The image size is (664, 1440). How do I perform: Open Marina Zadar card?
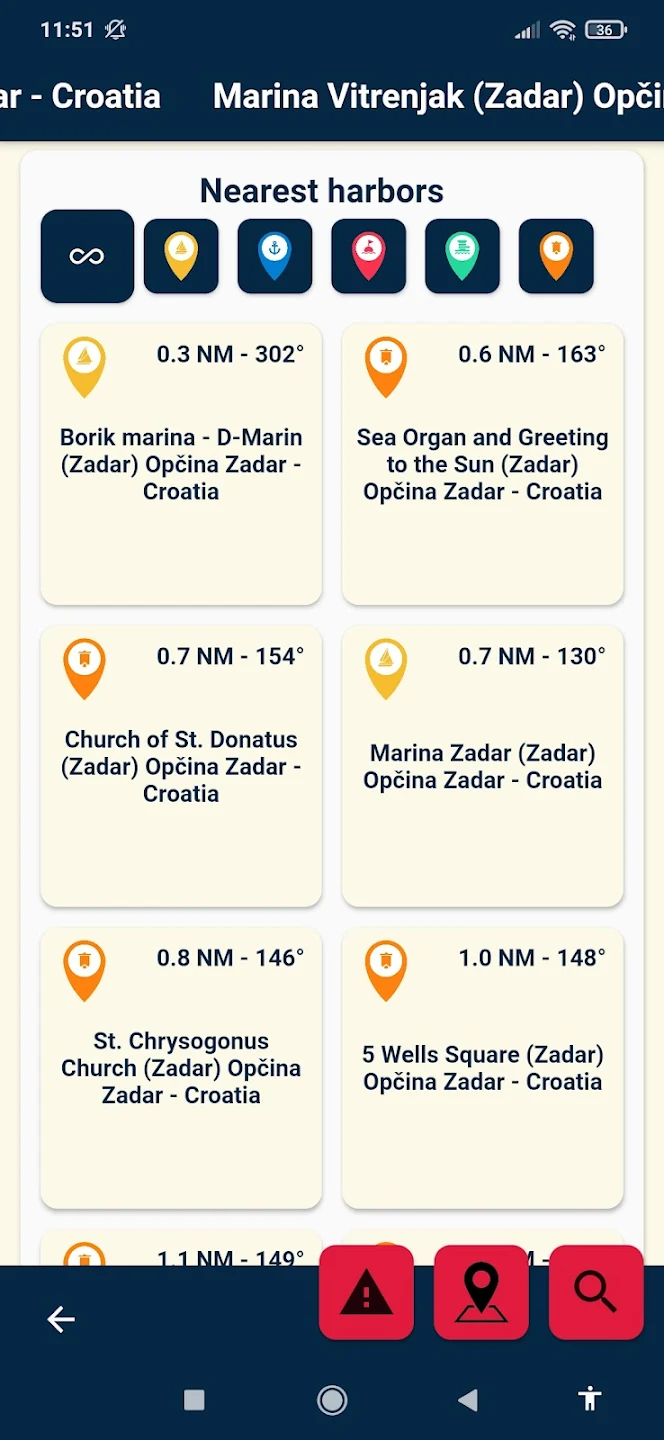point(483,766)
